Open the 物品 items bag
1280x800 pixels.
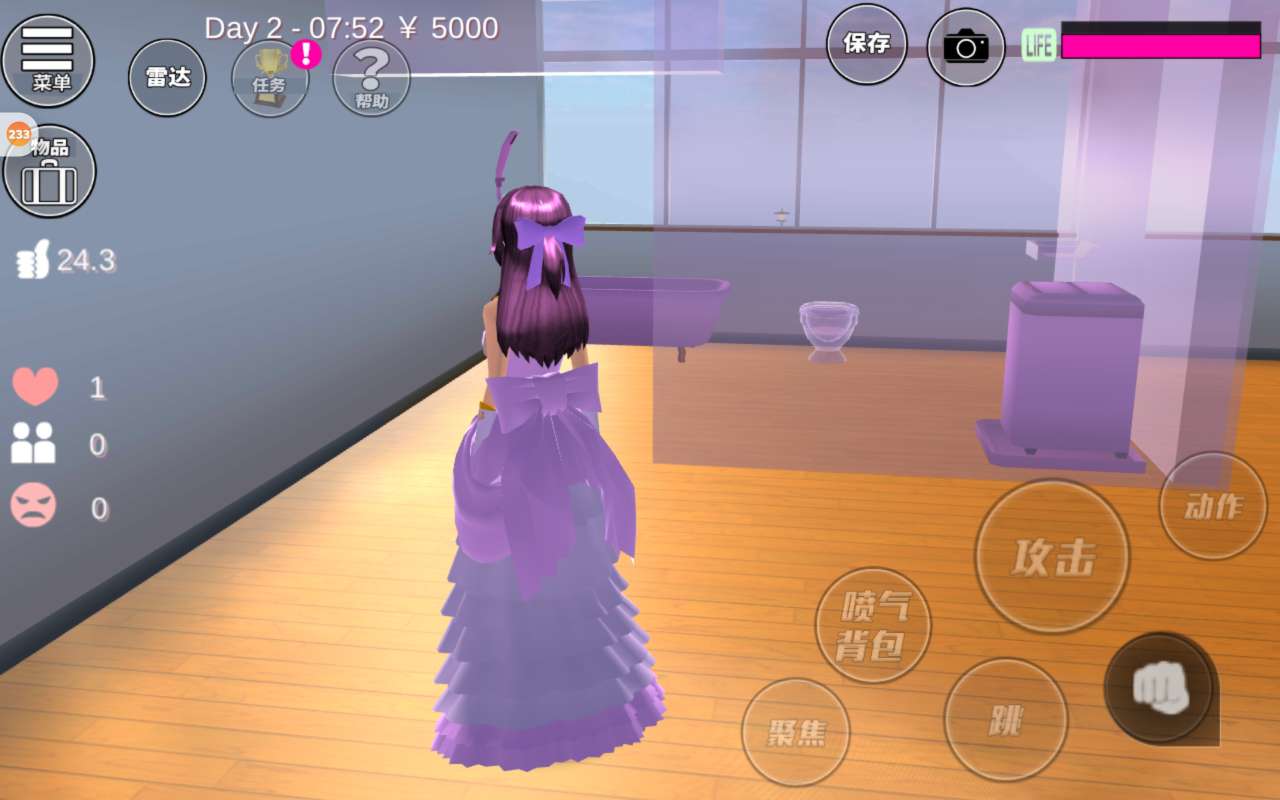50,171
